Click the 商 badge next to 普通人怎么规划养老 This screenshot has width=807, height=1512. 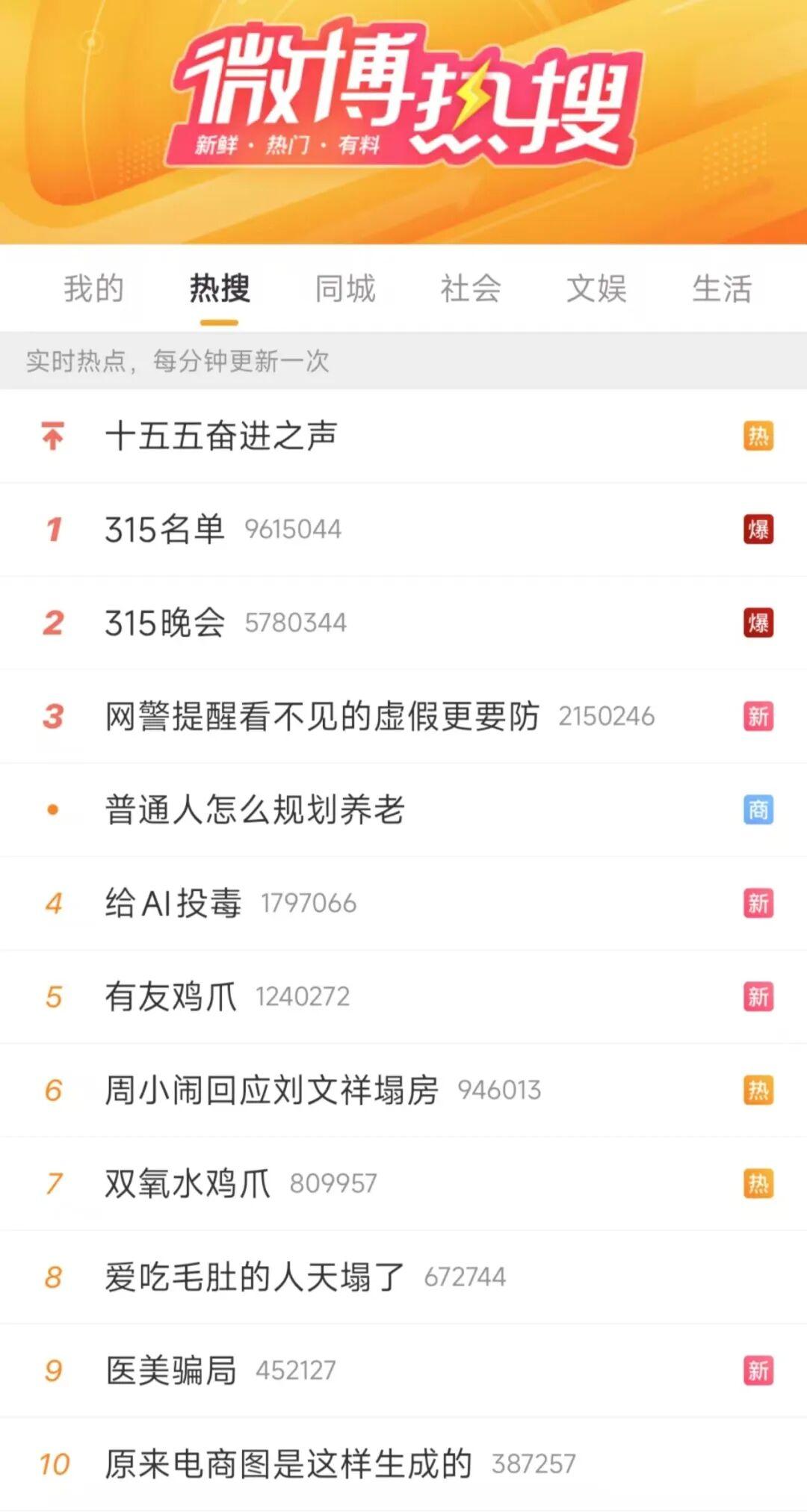pyautogui.click(x=758, y=810)
